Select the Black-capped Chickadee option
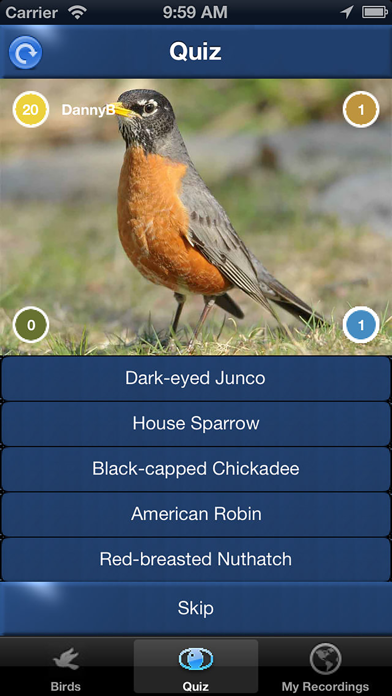Image resolution: width=392 pixels, height=696 pixels. [x=196, y=469]
